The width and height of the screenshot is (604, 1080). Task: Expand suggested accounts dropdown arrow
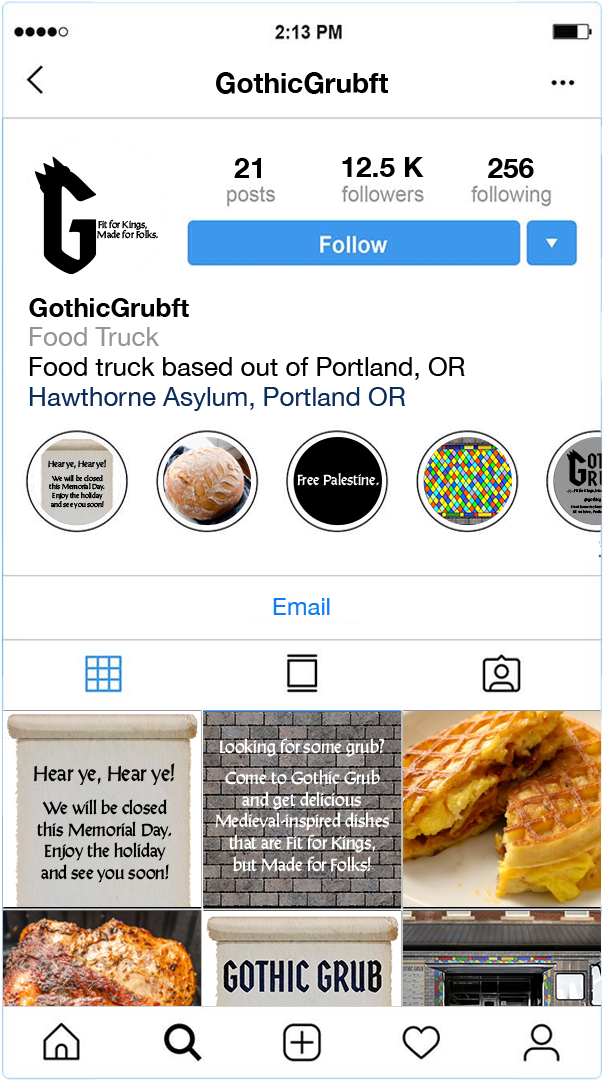(x=551, y=243)
